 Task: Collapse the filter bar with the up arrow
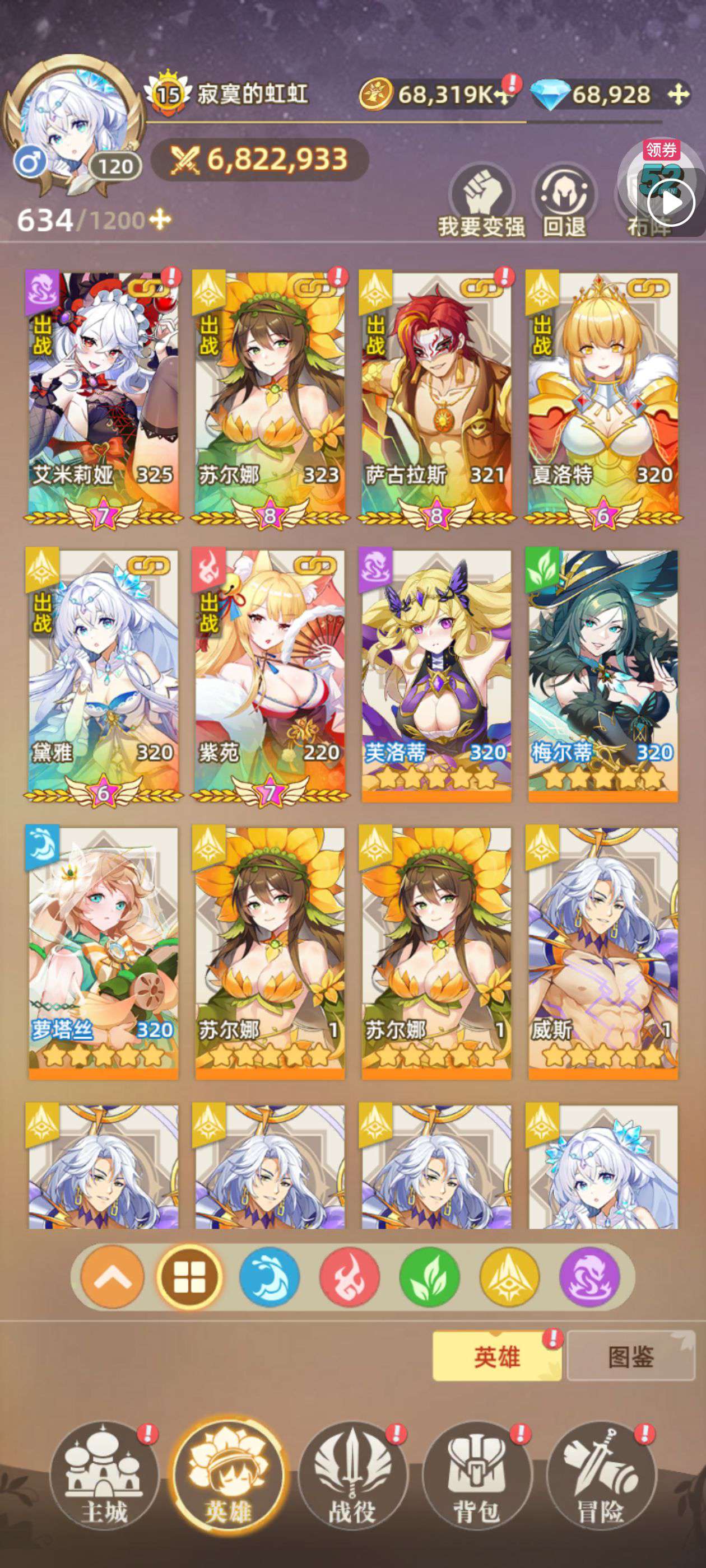click(x=112, y=1276)
